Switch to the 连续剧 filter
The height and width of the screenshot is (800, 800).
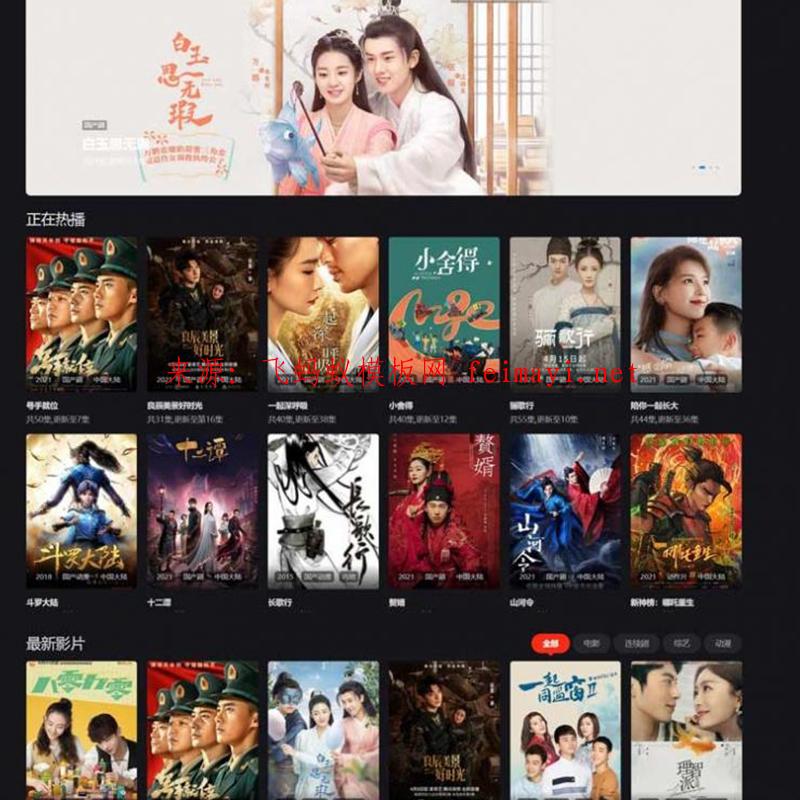coord(637,644)
